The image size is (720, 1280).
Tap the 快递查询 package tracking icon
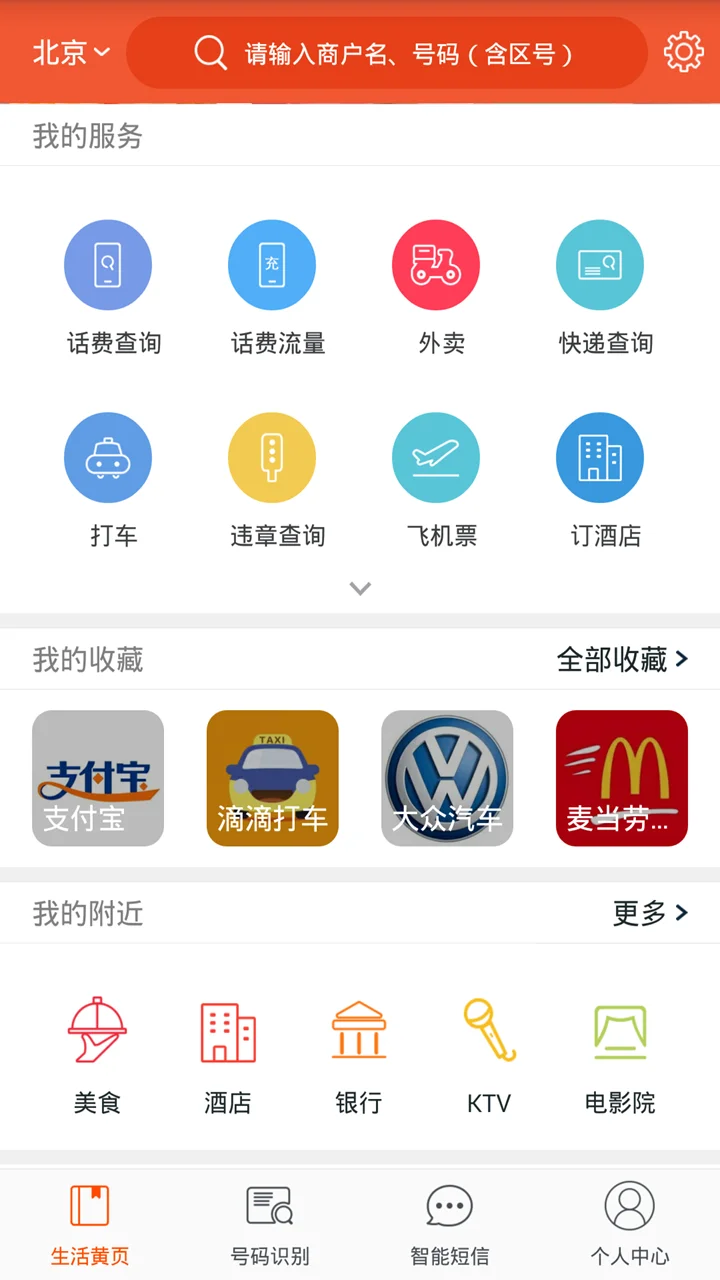(x=599, y=264)
